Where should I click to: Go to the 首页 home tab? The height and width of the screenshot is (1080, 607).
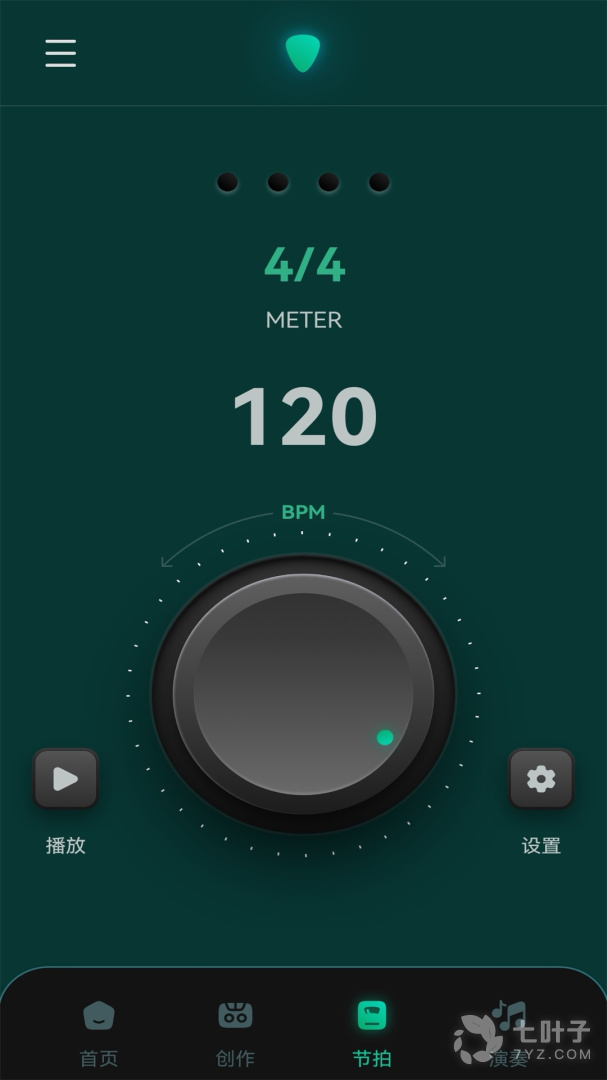(98, 1032)
